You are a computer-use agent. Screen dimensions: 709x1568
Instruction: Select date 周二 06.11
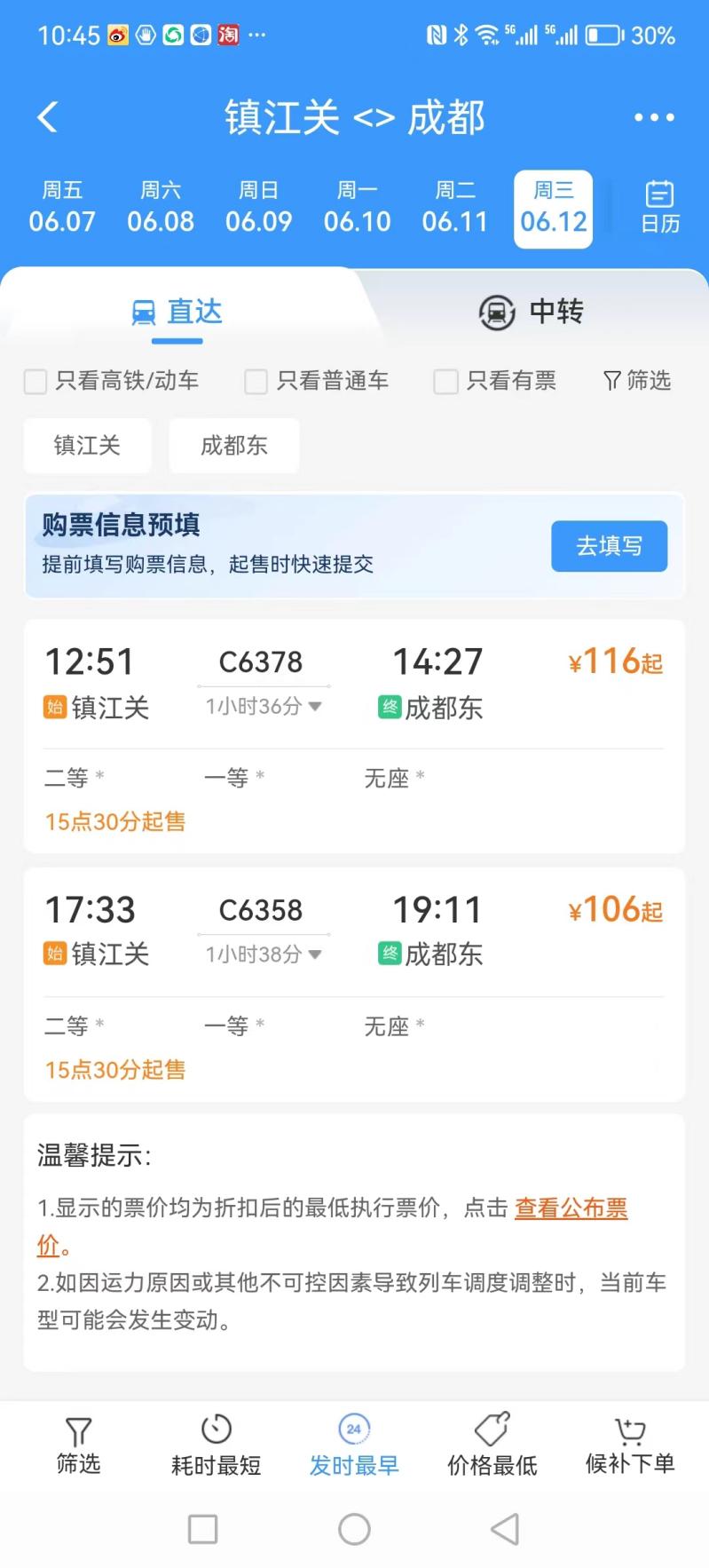455,208
